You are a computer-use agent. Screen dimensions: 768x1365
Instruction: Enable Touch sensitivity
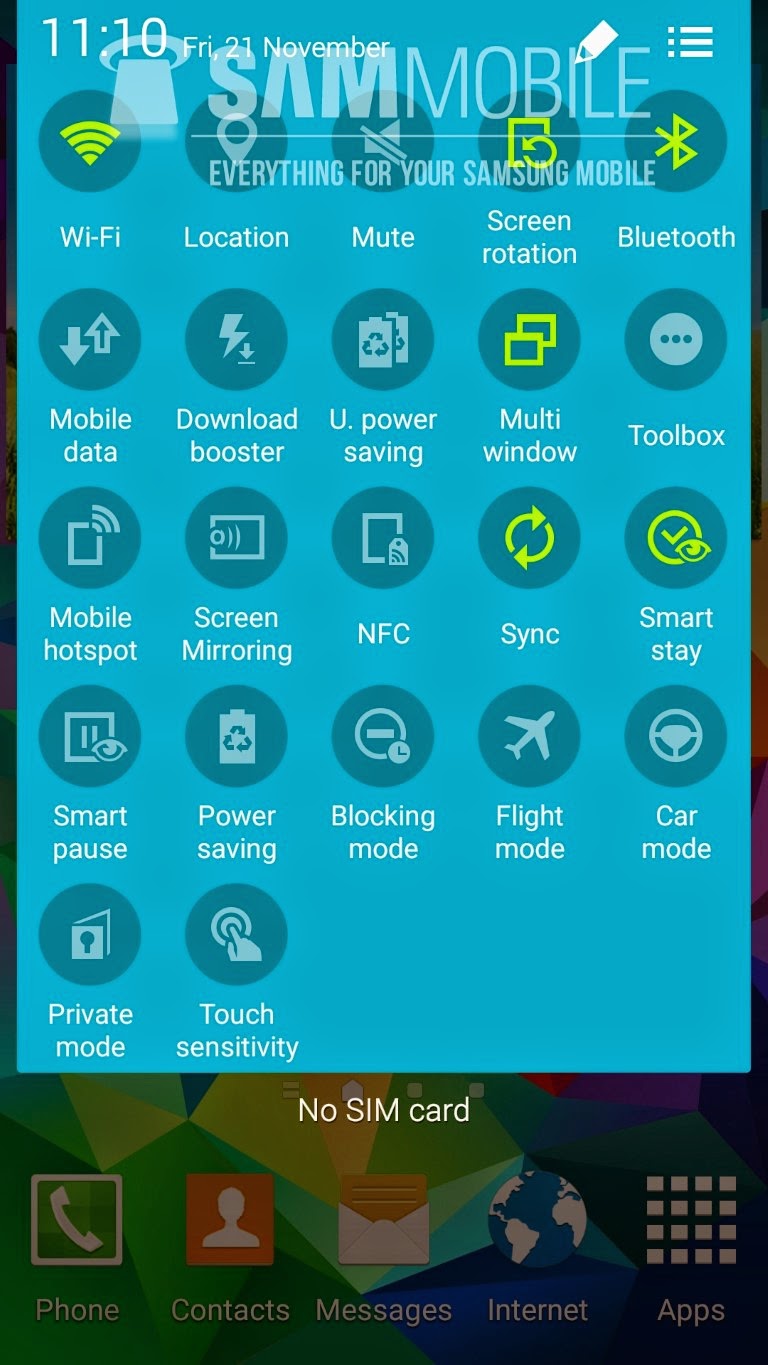(236, 933)
